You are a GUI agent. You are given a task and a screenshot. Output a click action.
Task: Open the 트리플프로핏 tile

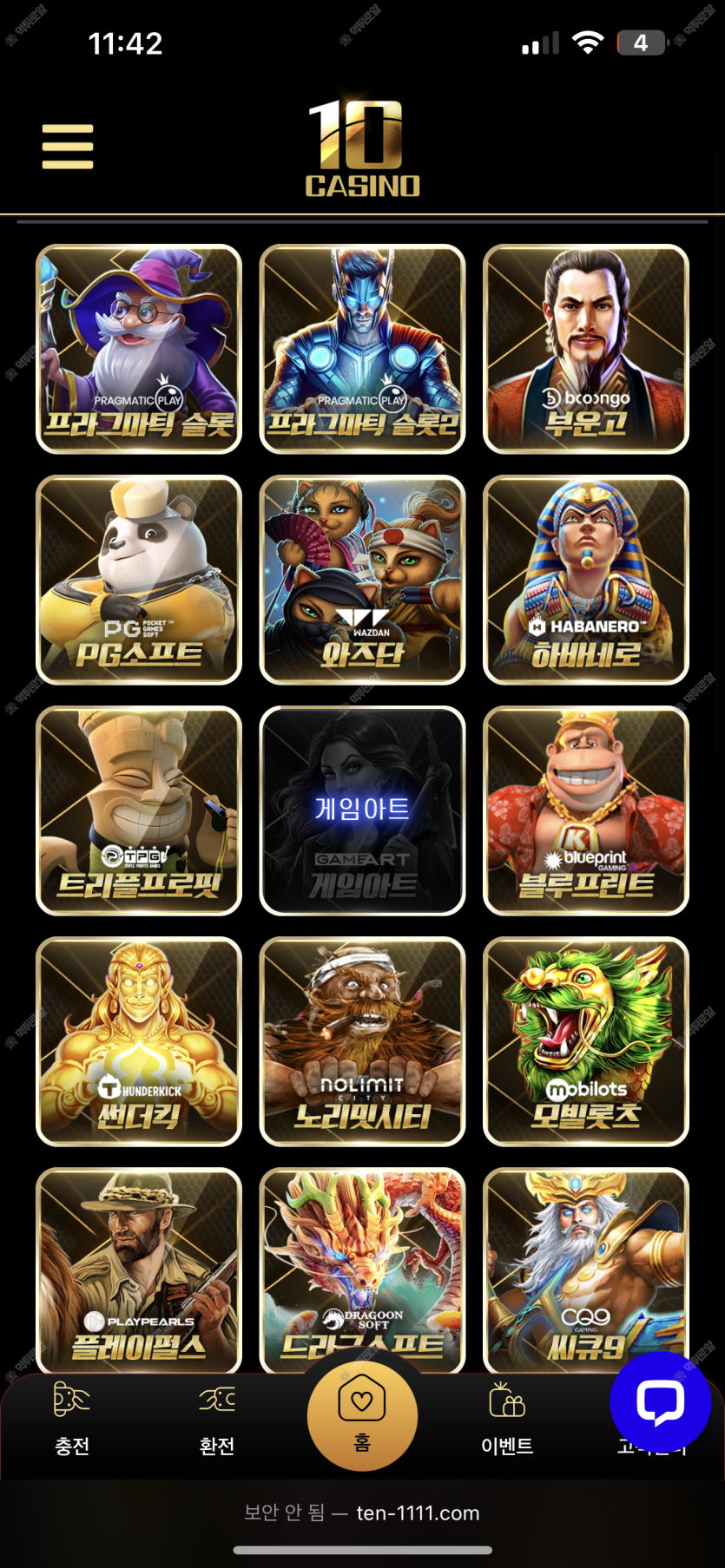click(139, 810)
